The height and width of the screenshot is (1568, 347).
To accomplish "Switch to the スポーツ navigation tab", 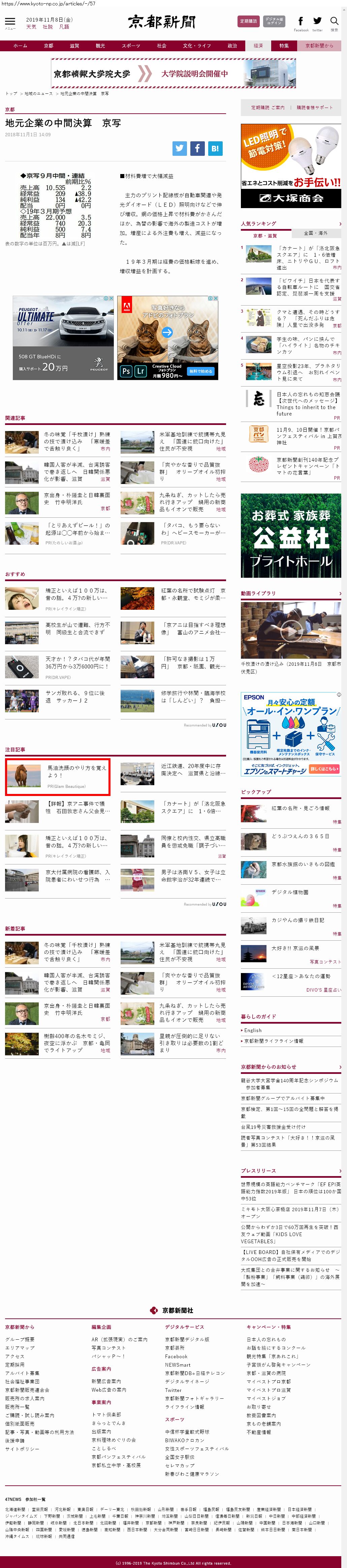I will [131, 46].
